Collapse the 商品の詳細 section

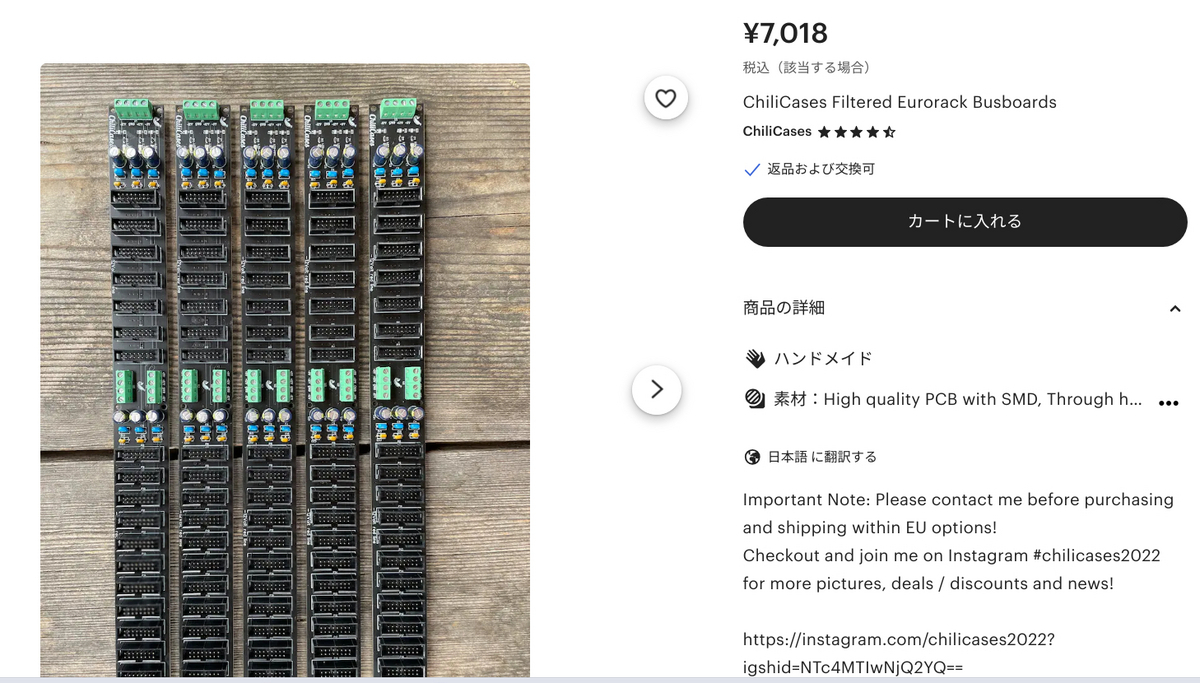click(x=1175, y=308)
